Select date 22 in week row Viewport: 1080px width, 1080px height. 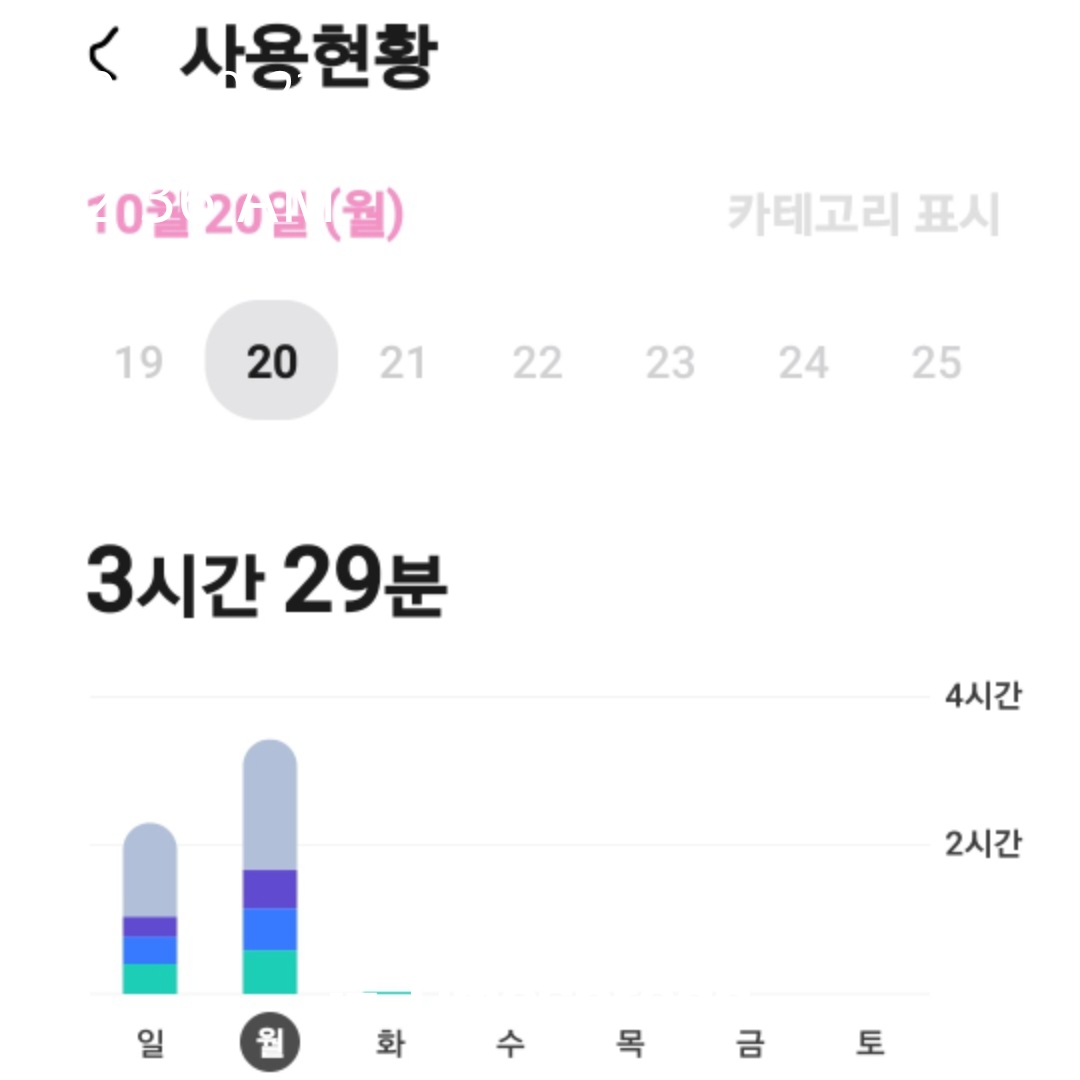pyautogui.click(x=537, y=362)
